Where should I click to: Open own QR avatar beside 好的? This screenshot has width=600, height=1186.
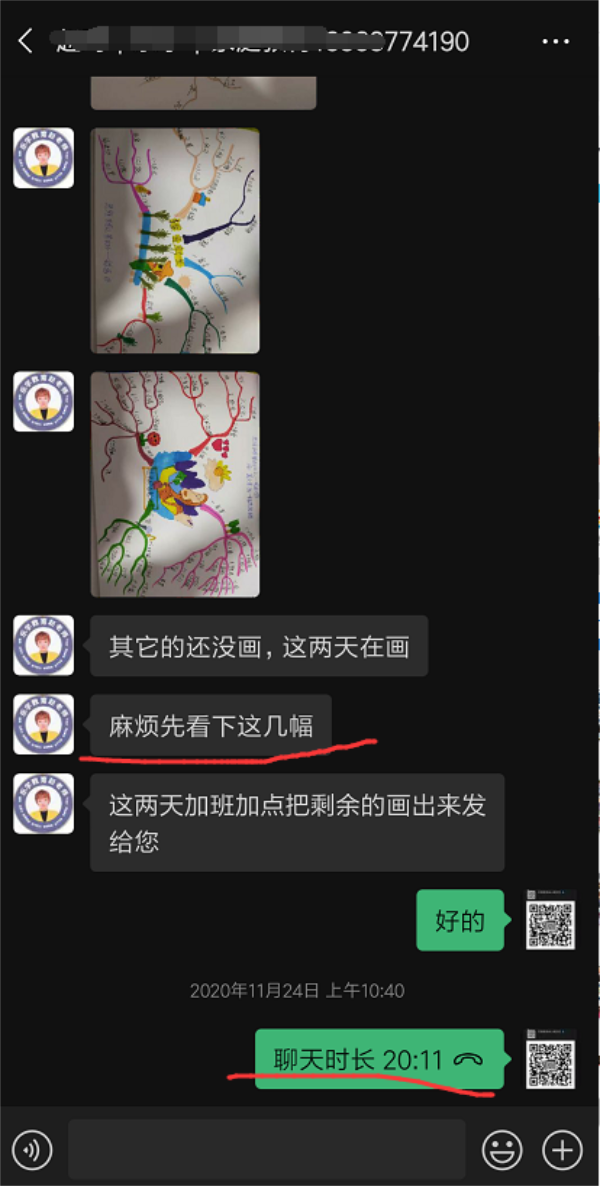tap(550, 919)
